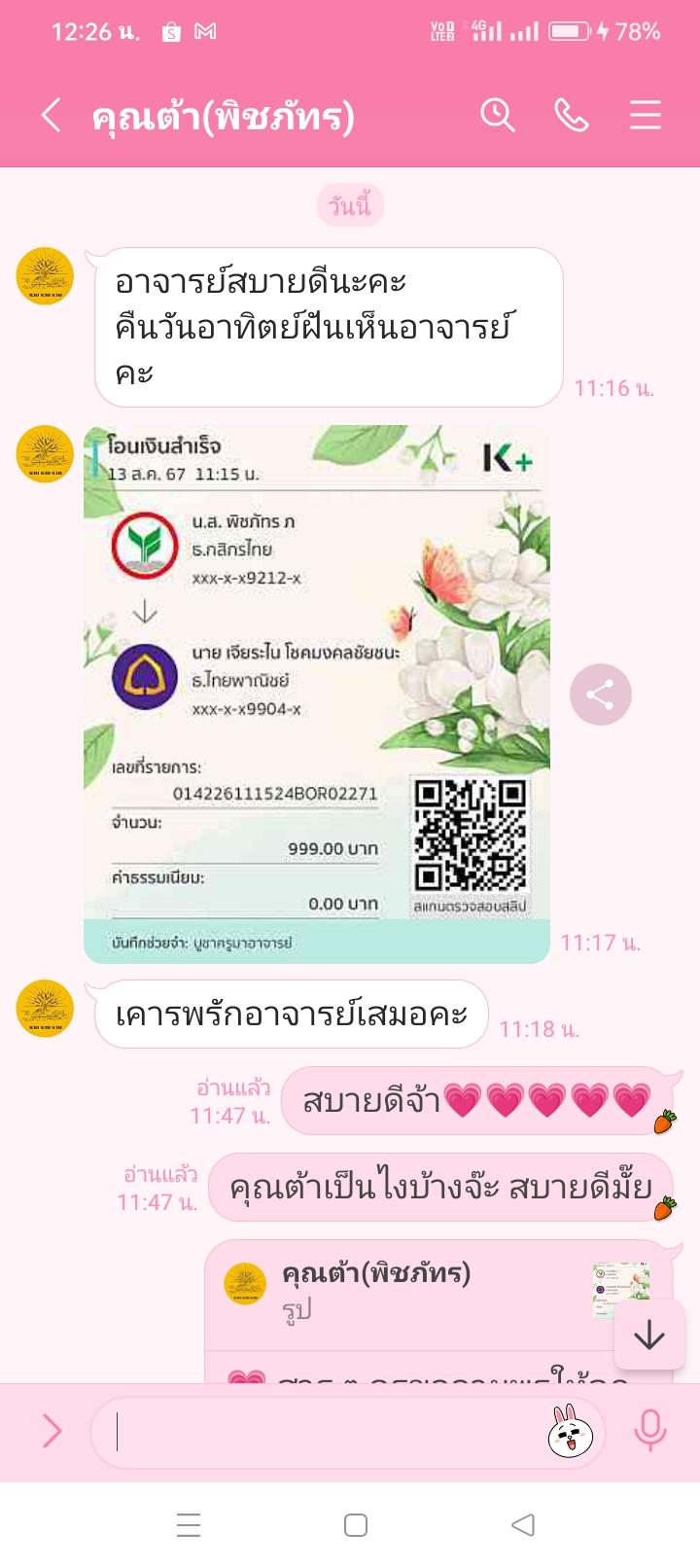Focus the message input field

pos(321,1432)
